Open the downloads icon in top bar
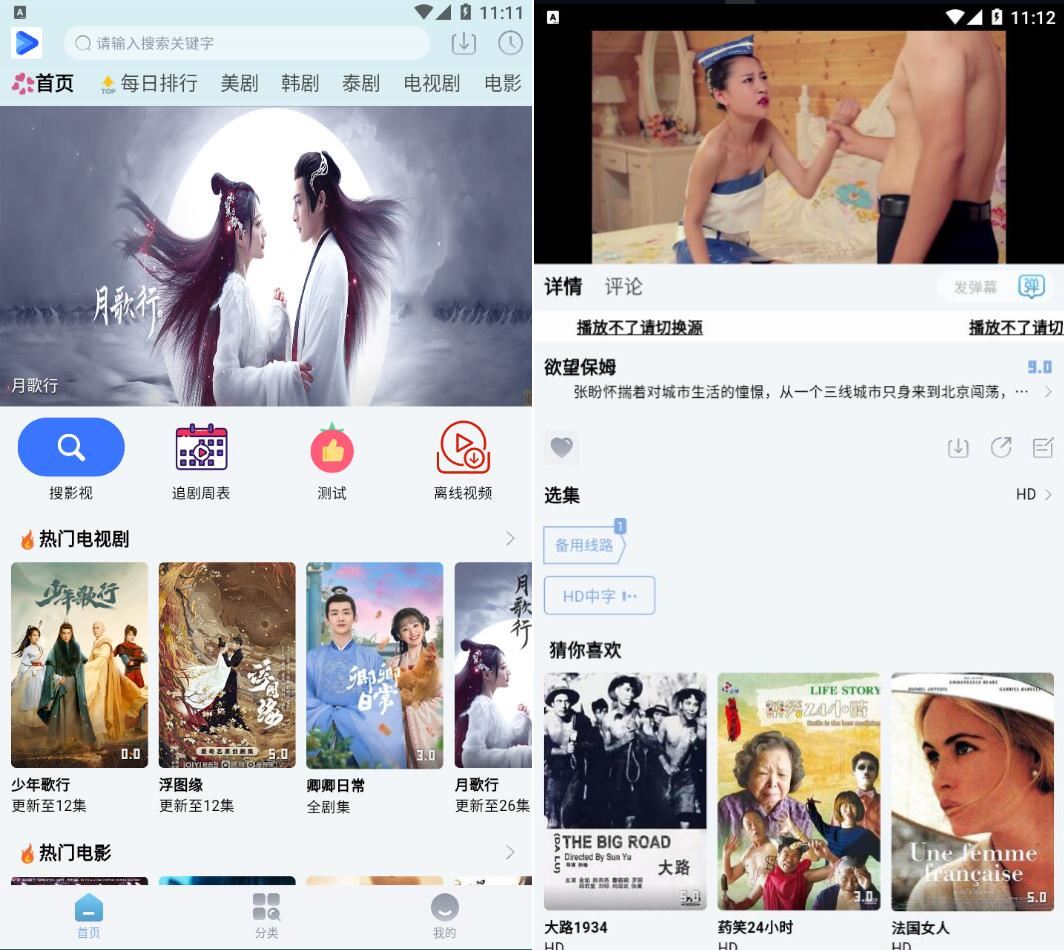Viewport: 1064px width, 950px height. pyautogui.click(x=463, y=43)
